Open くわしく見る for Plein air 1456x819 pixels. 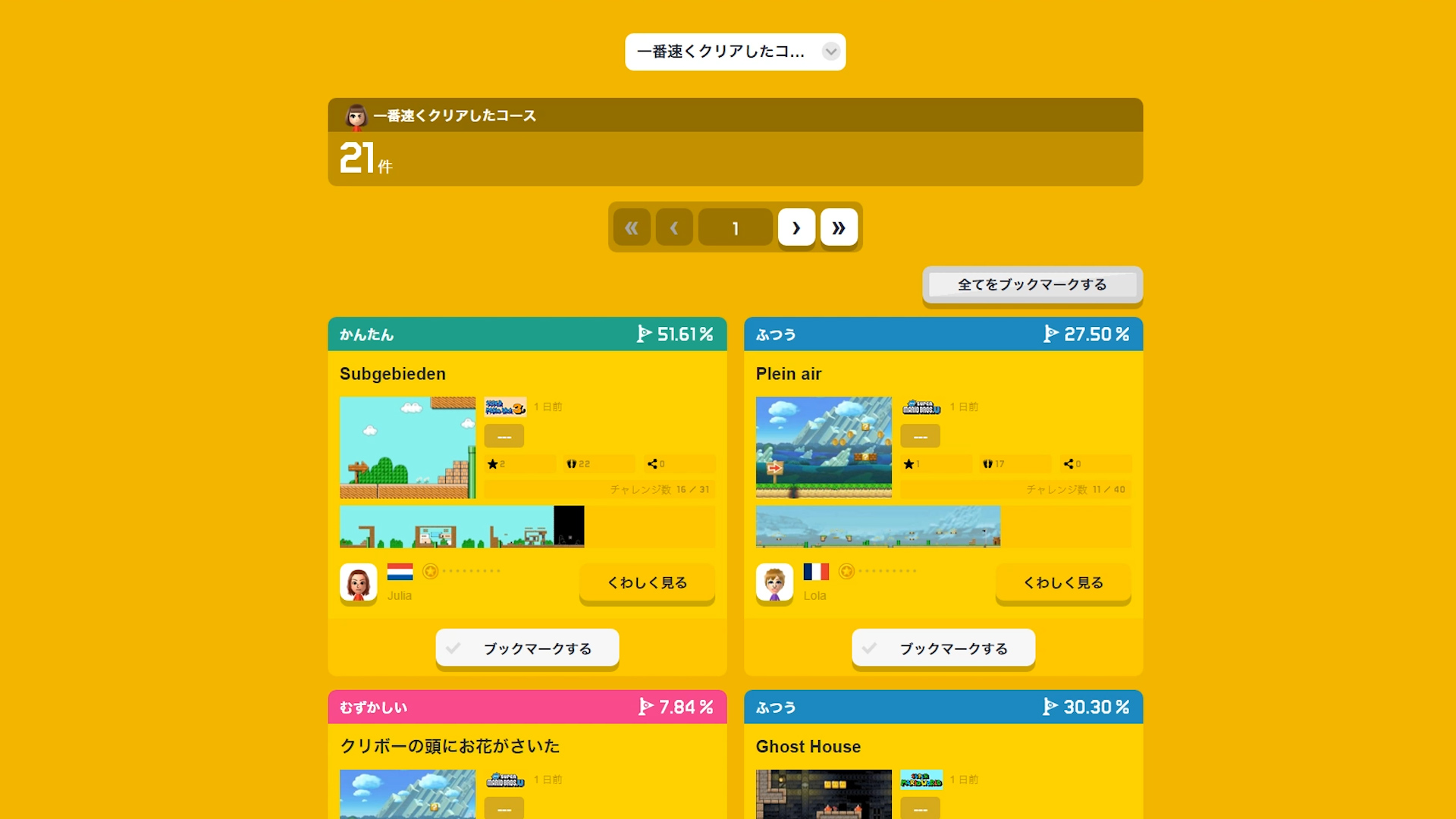(1062, 582)
